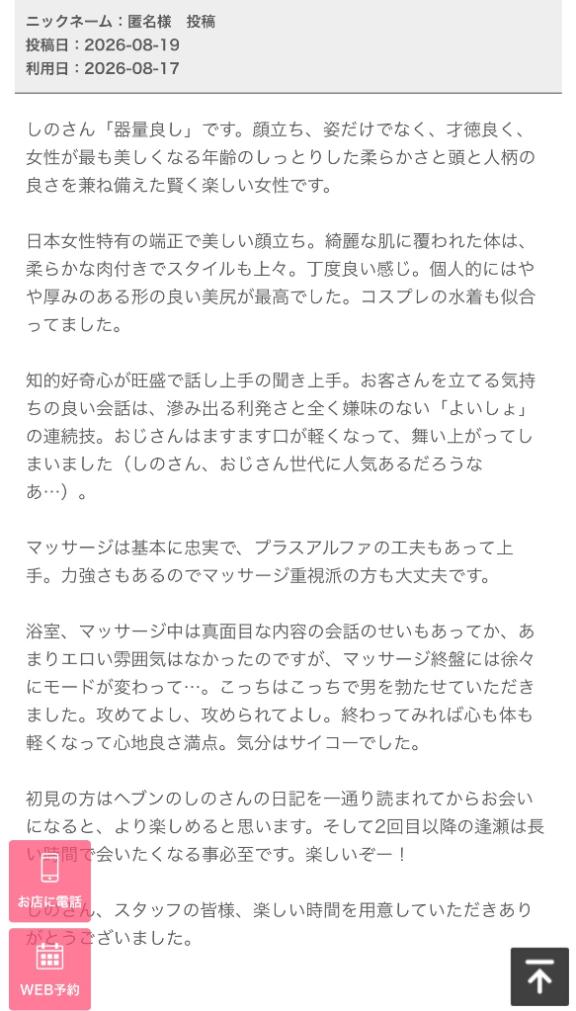576x1011 pixels.
Task: Open the WEB予約 booking button
Action: click(x=50, y=969)
